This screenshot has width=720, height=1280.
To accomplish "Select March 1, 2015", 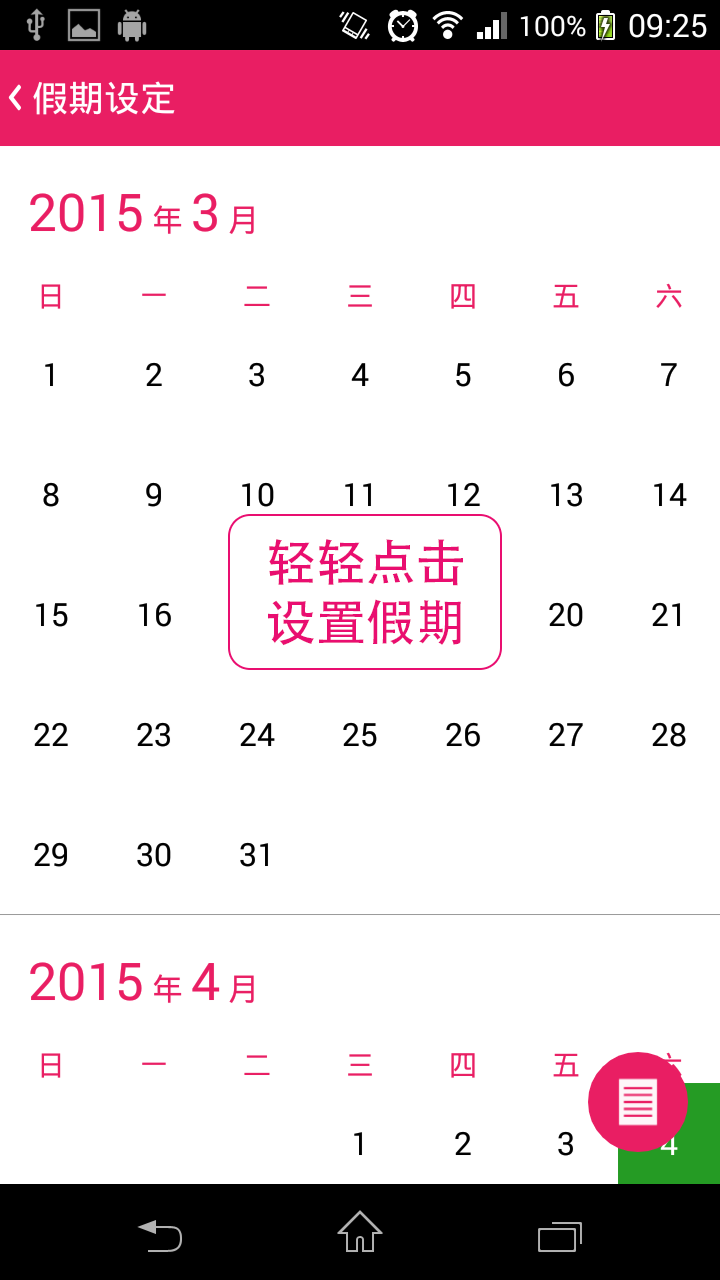I will (51, 375).
